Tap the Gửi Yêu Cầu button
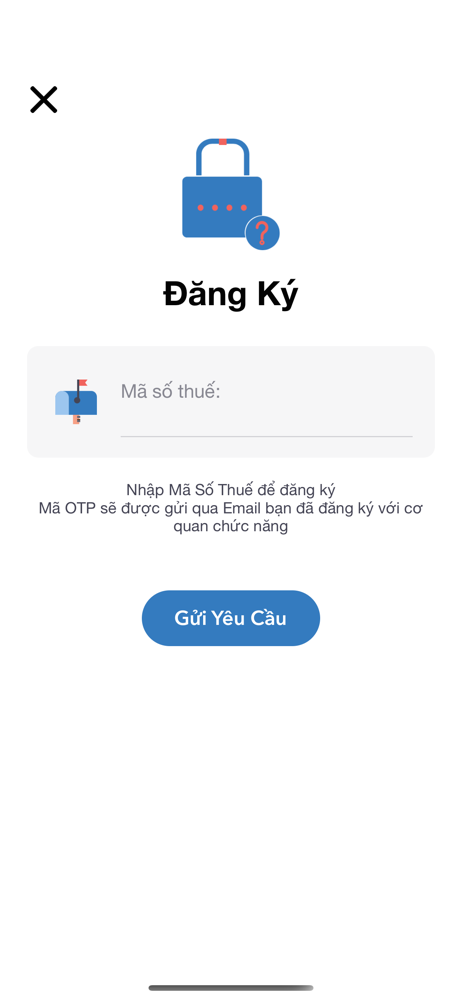Image resolution: width=462 pixels, height=1000 pixels. [x=230, y=618]
